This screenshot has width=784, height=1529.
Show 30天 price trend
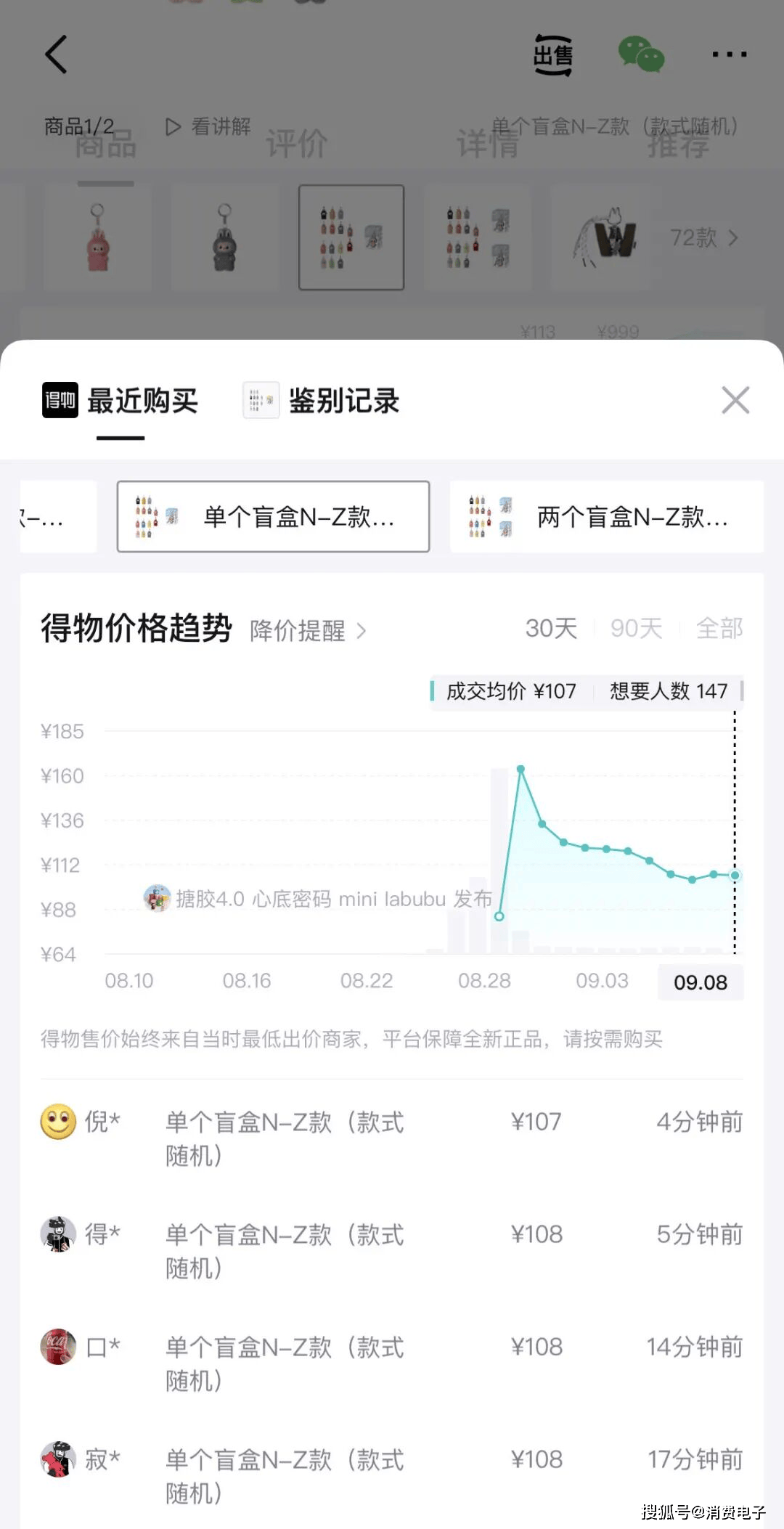point(551,628)
